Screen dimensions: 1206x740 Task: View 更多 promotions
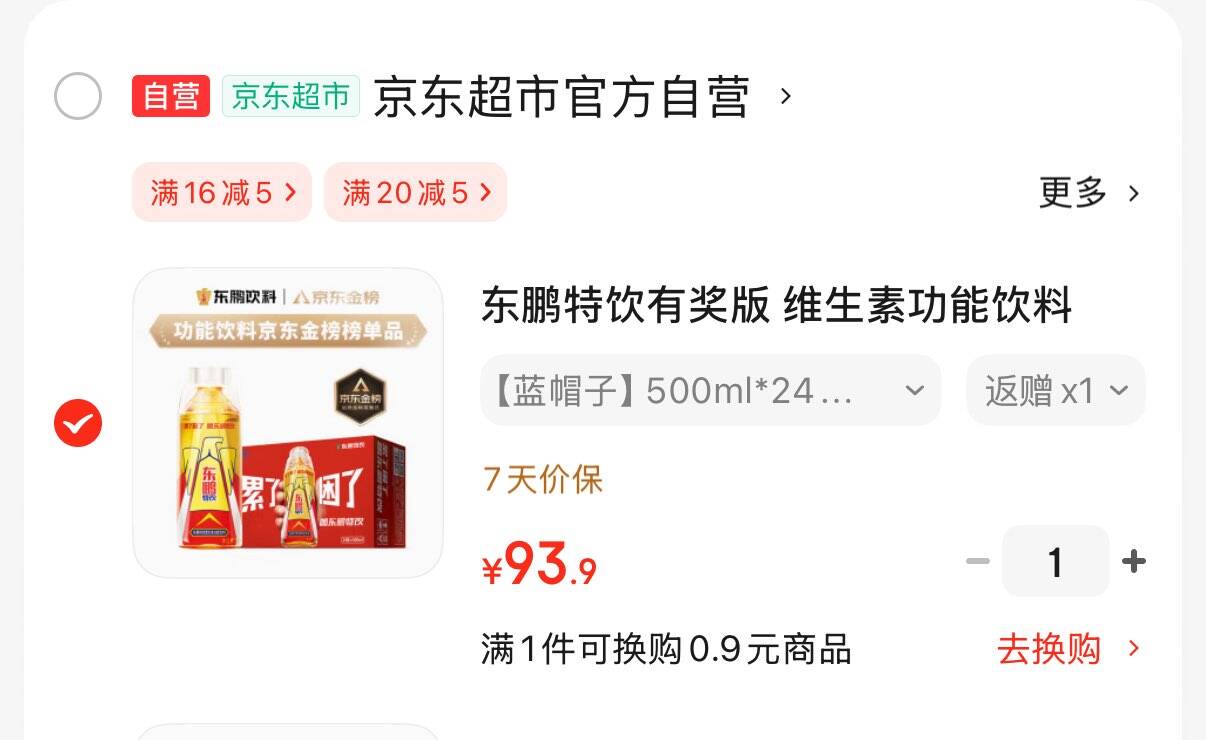click(x=1089, y=192)
